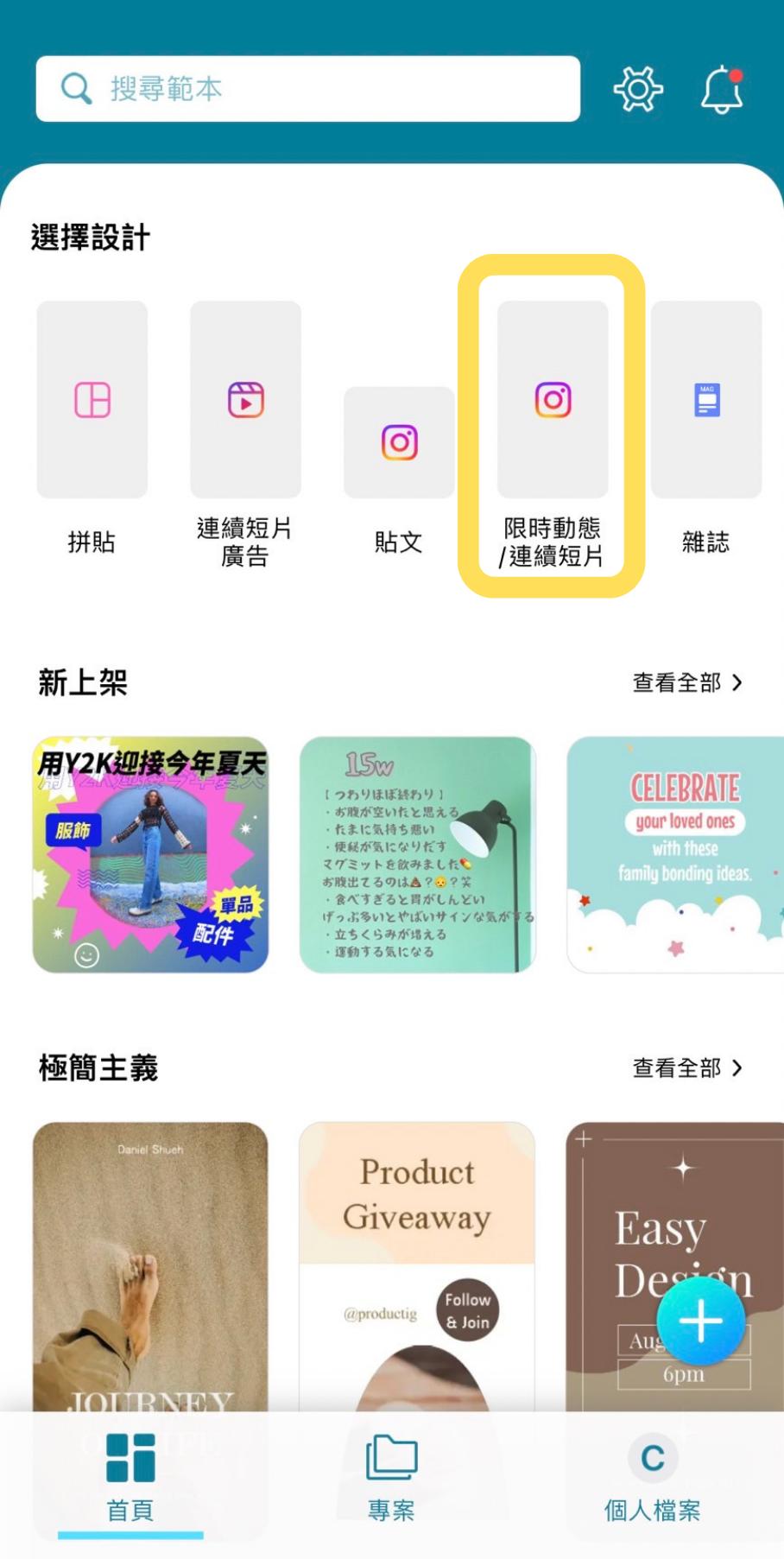Choose the 連續短片廣告 design type
Viewport: 784px width, 1559px height.
click(245, 400)
